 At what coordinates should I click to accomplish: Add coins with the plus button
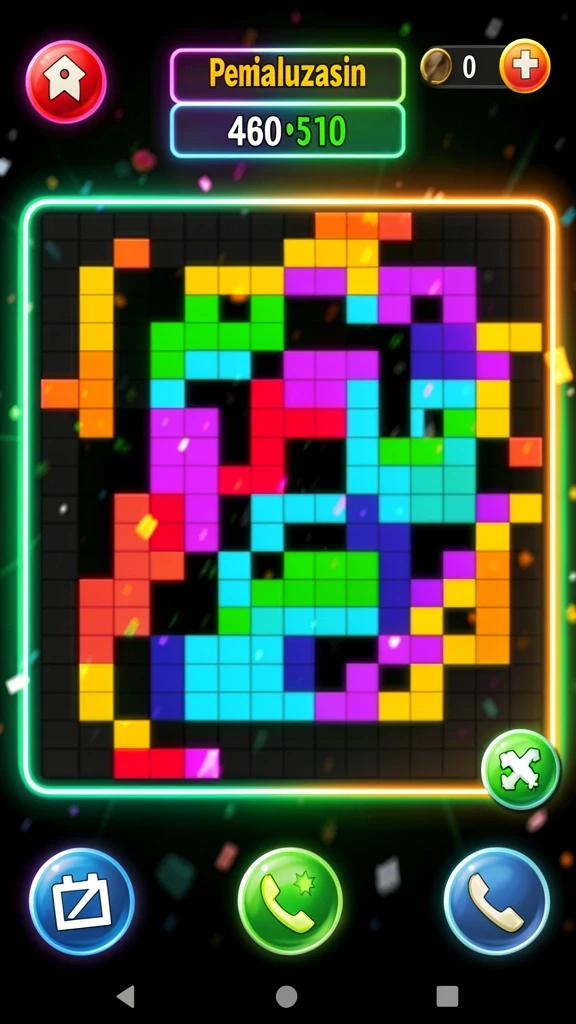(525, 66)
